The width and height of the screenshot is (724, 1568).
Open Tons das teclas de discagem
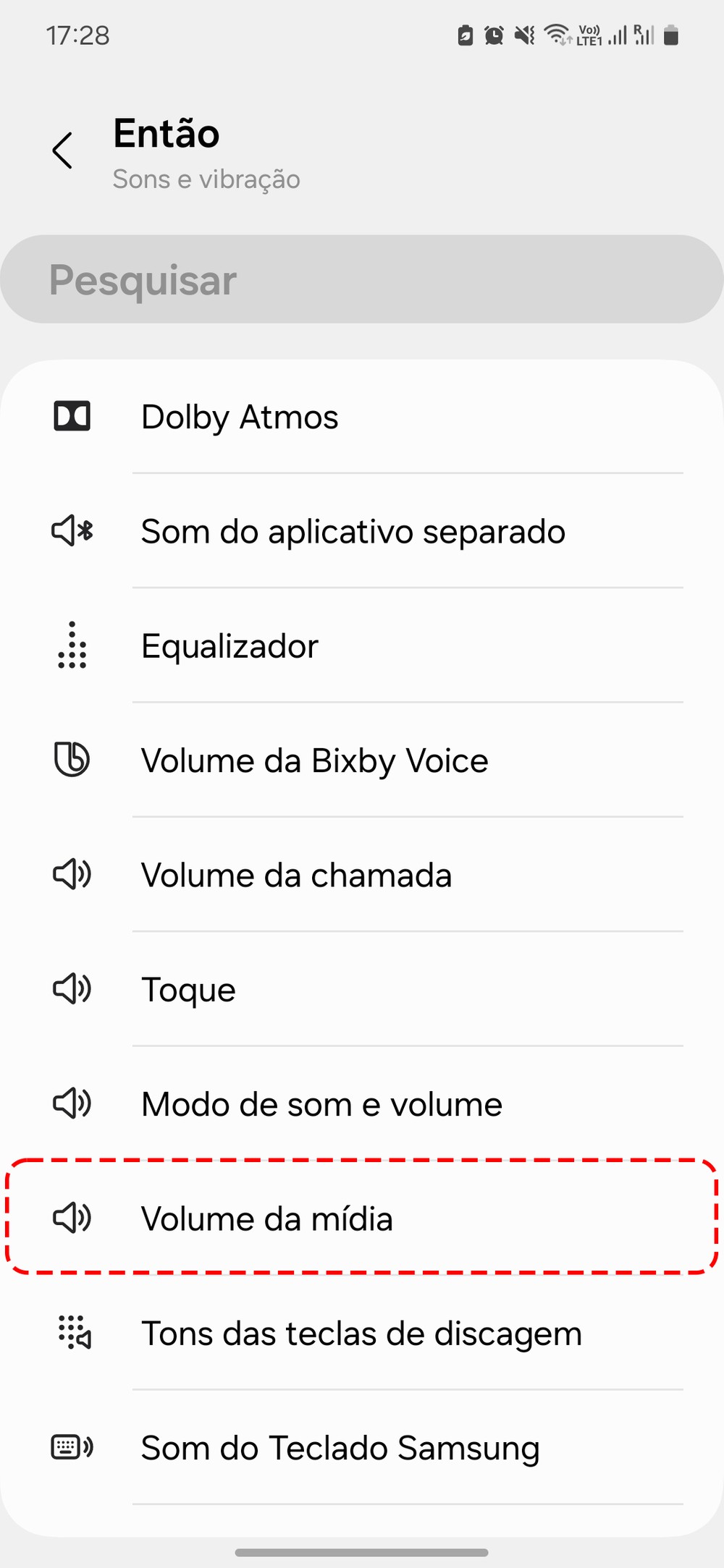pyautogui.click(x=362, y=1333)
